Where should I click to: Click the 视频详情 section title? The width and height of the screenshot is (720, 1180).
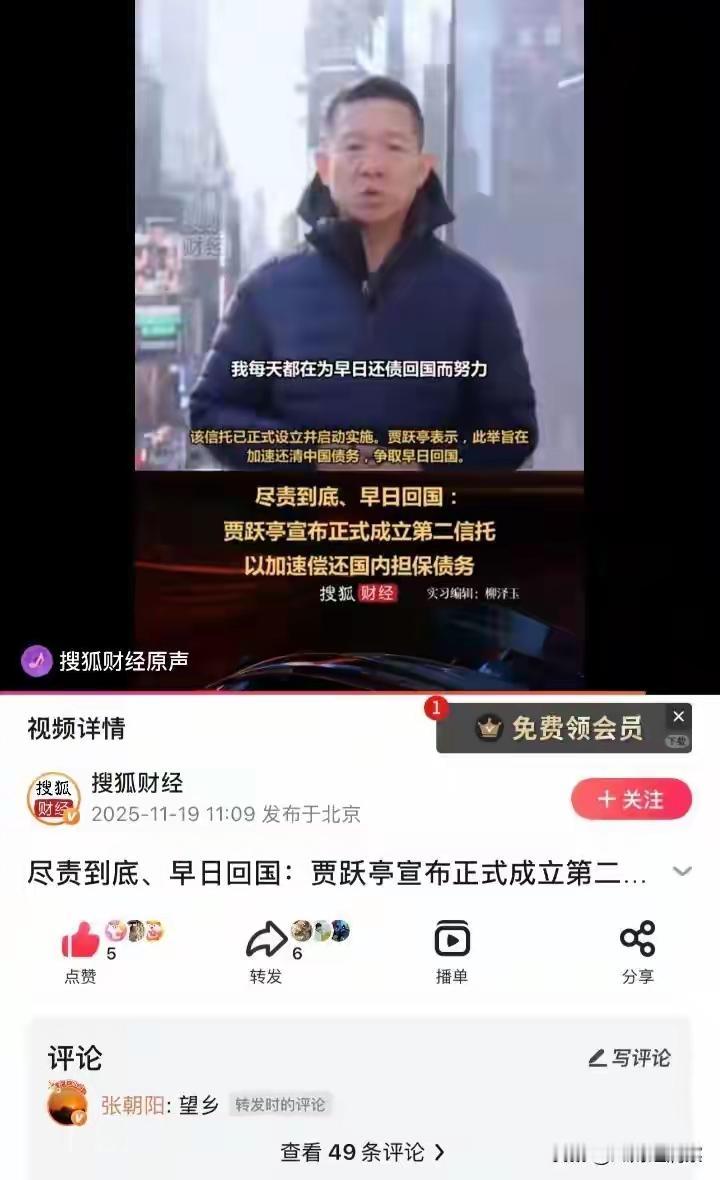click(77, 730)
